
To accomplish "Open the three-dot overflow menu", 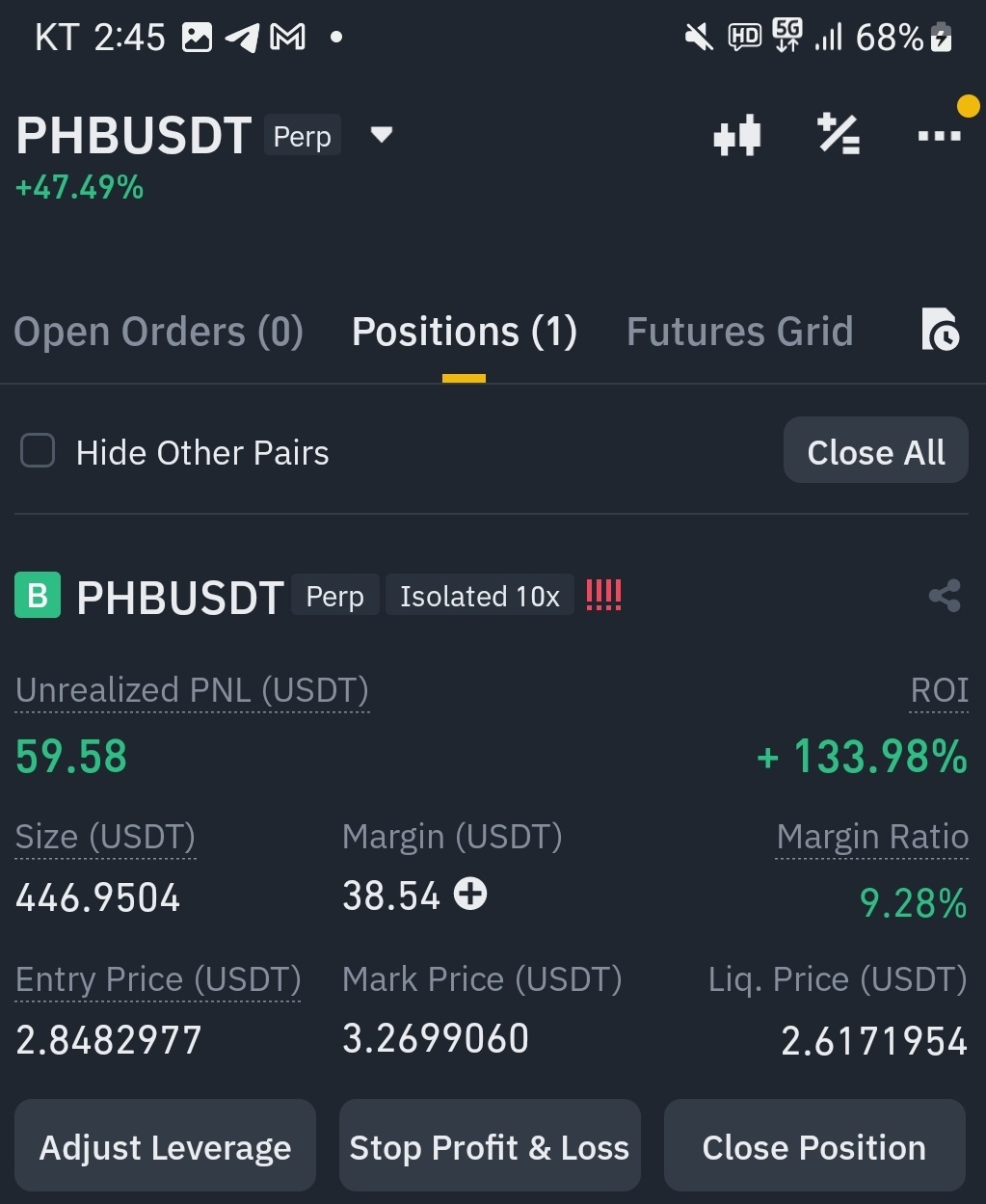I will (939, 136).
